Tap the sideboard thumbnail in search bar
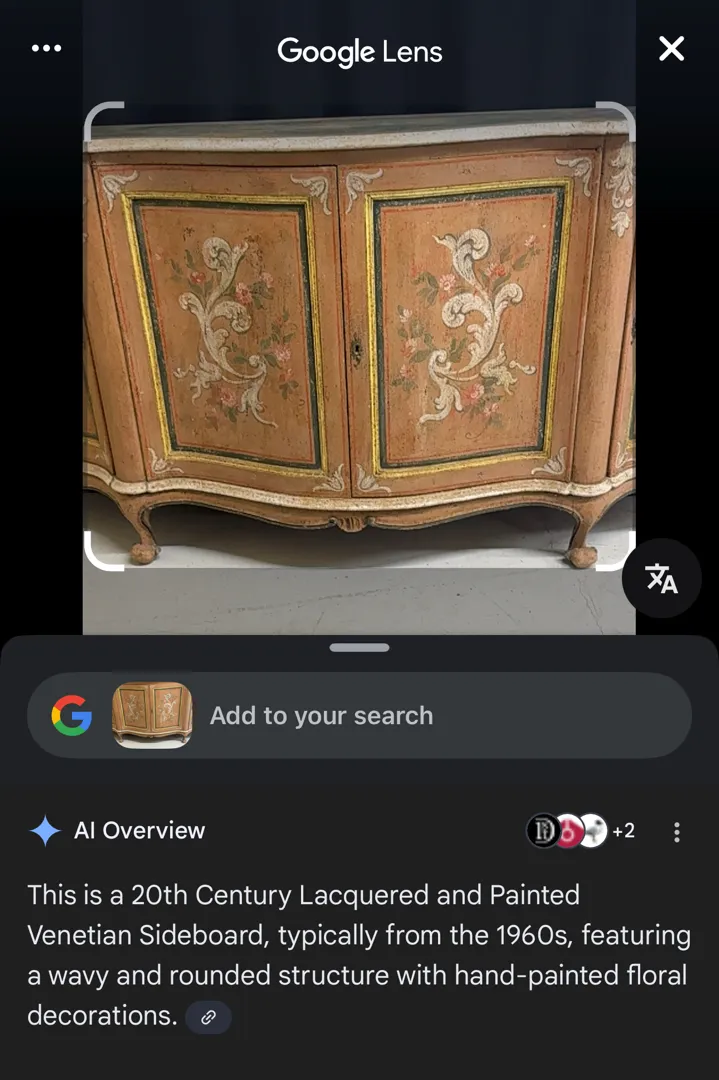Image resolution: width=719 pixels, height=1080 pixels. [x=152, y=716]
